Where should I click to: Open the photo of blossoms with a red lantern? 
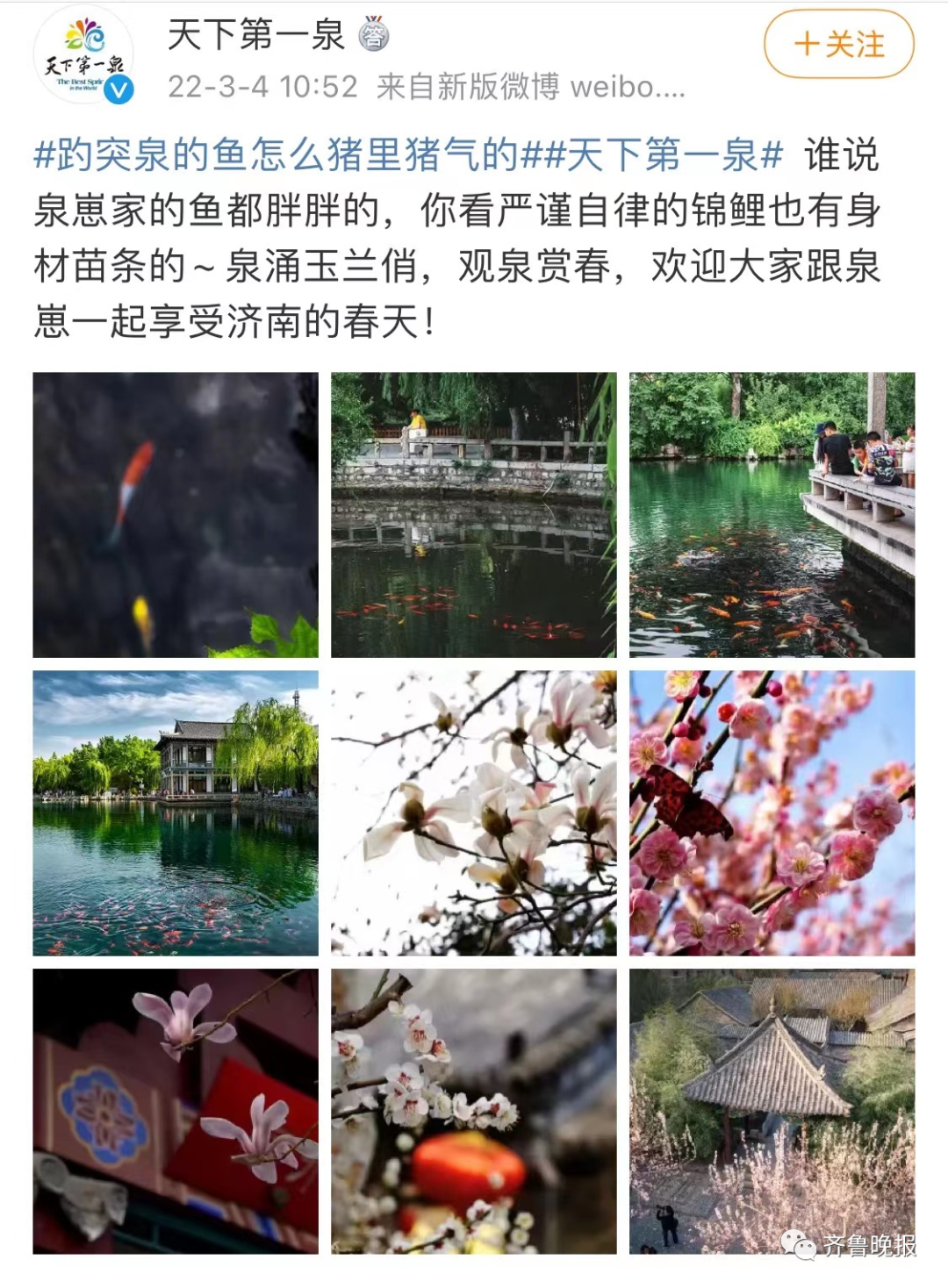(473, 1111)
